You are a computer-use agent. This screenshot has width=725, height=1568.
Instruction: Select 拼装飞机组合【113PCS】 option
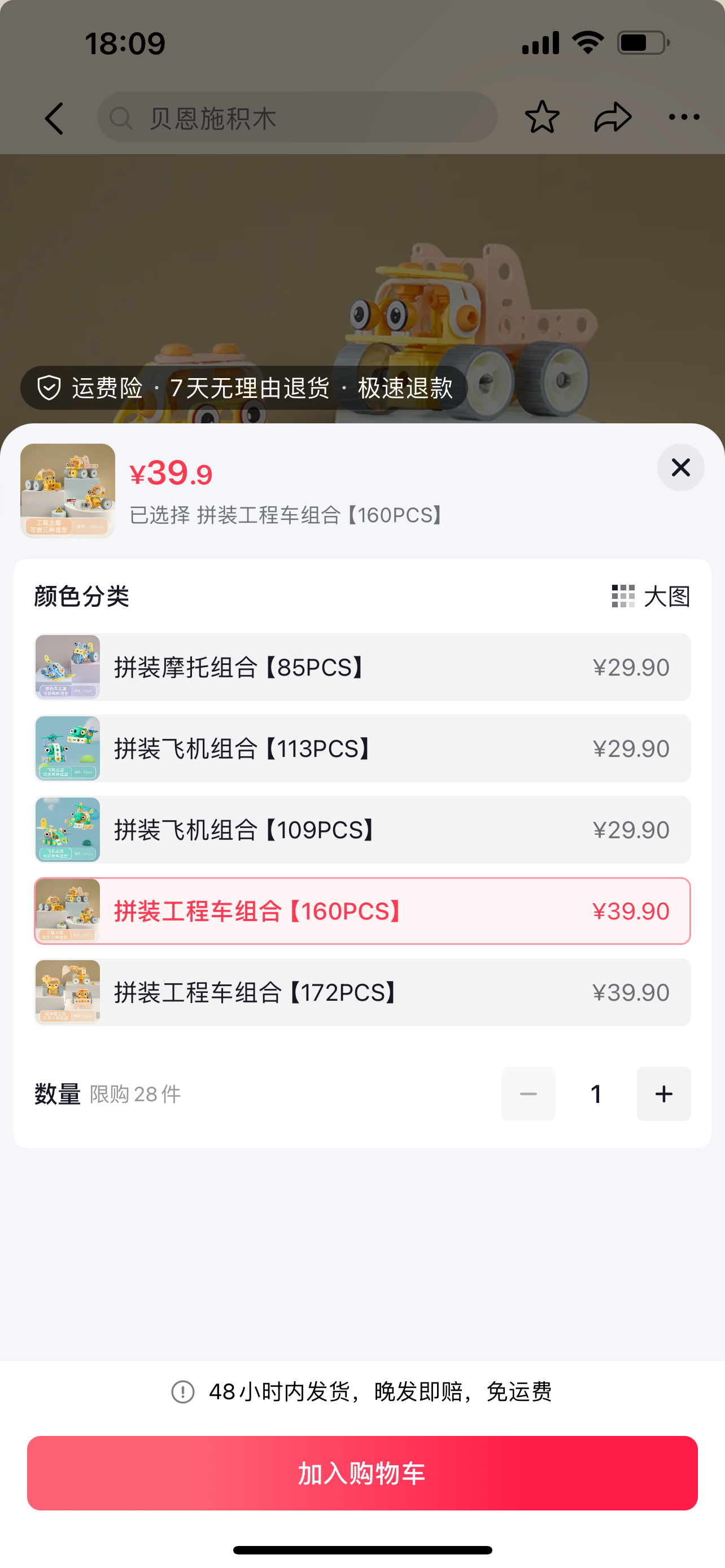[x=362, y=748]
